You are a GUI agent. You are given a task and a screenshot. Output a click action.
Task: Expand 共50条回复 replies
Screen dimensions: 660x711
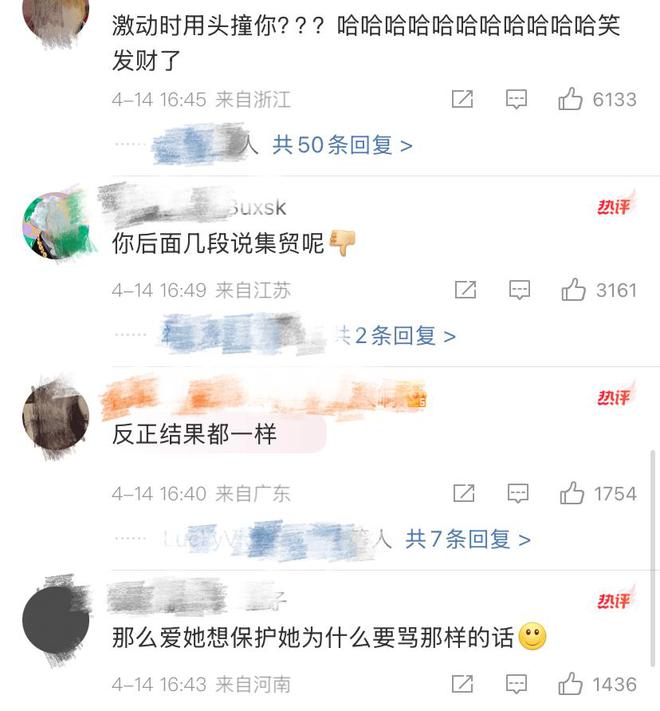click(343, 145)
